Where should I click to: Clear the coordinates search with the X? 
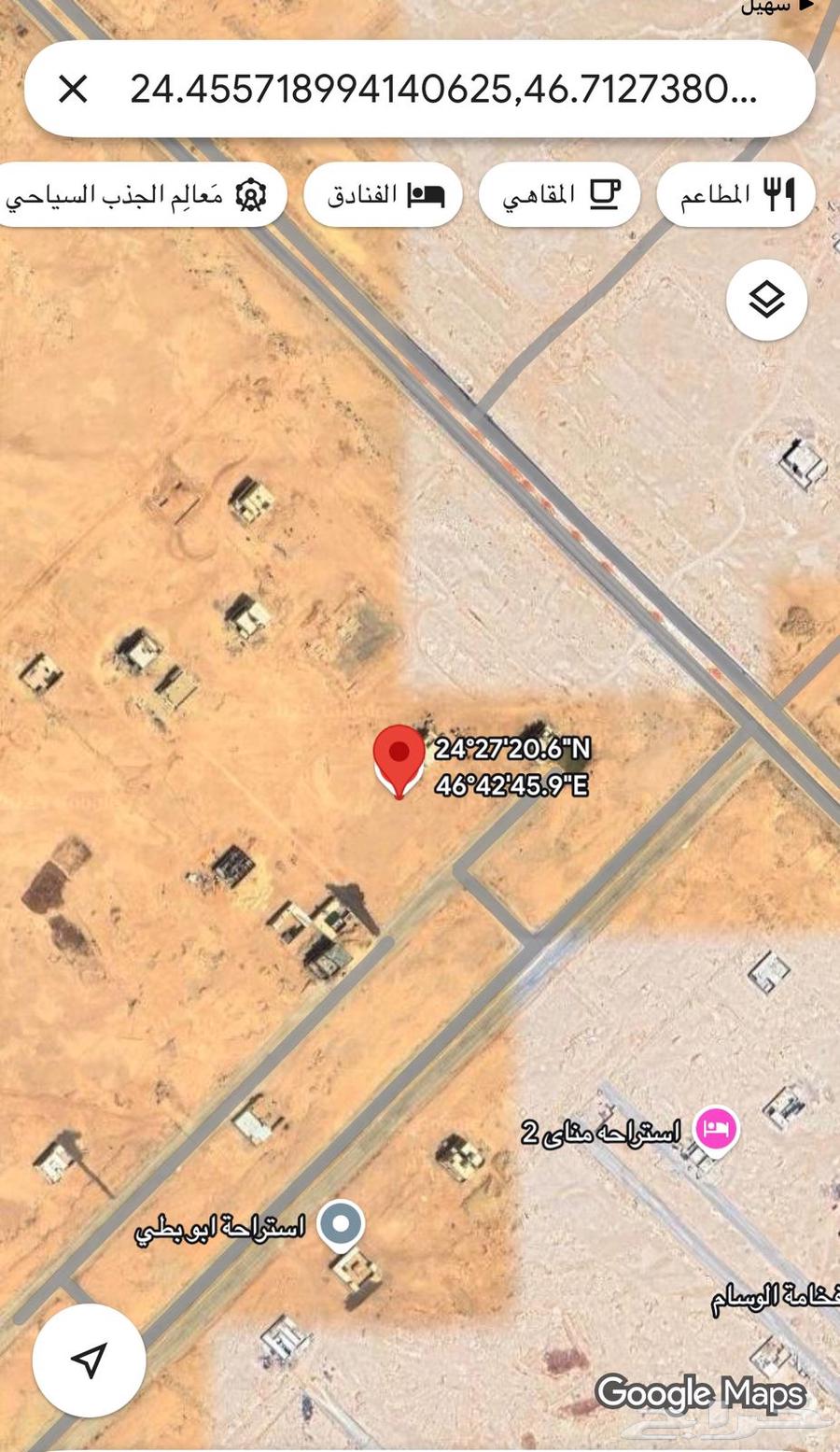[x=73, y=90]
